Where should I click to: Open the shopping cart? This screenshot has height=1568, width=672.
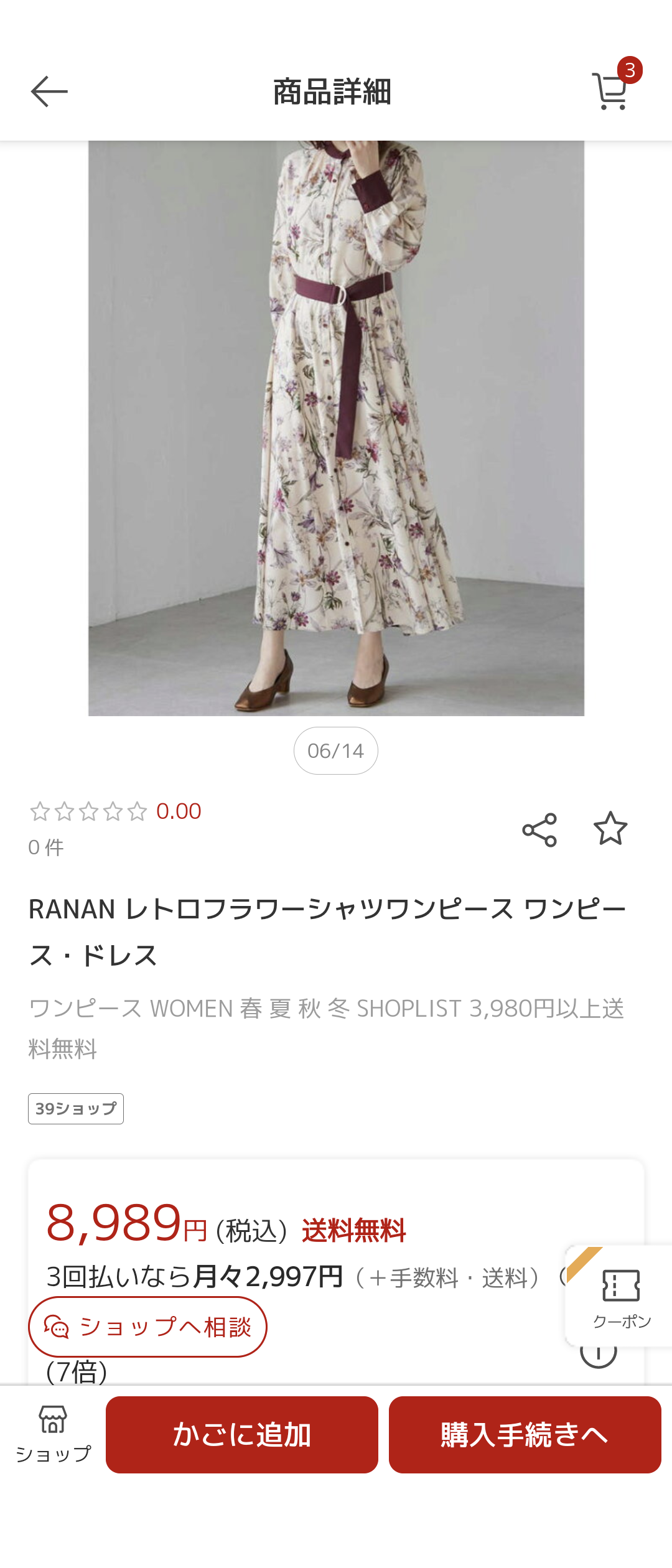pos(611,91)
